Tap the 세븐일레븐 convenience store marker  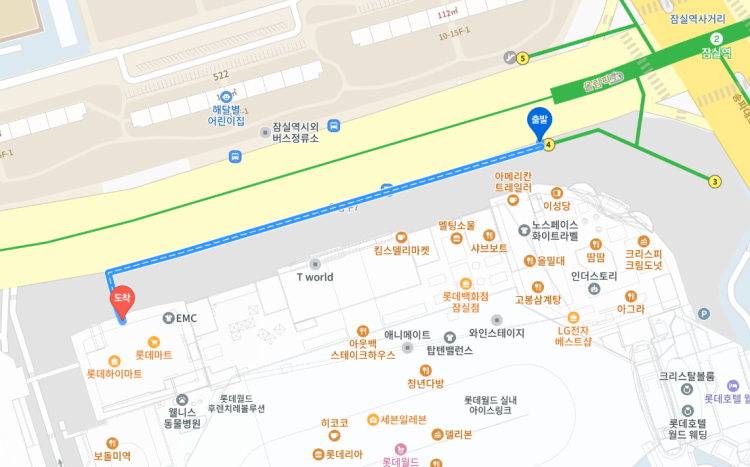[x=373, y=420]
